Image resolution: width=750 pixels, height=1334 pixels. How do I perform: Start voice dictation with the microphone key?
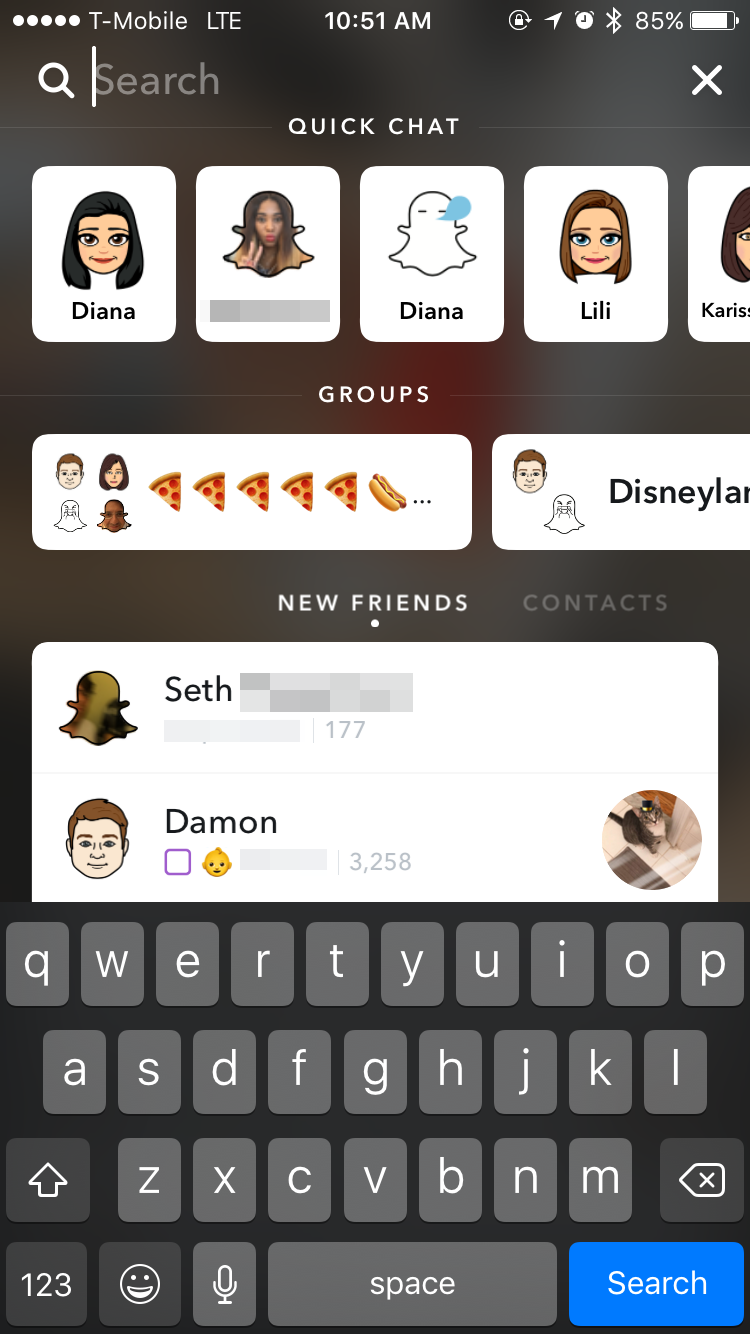pyautogui.click(x=226, y=1284)
